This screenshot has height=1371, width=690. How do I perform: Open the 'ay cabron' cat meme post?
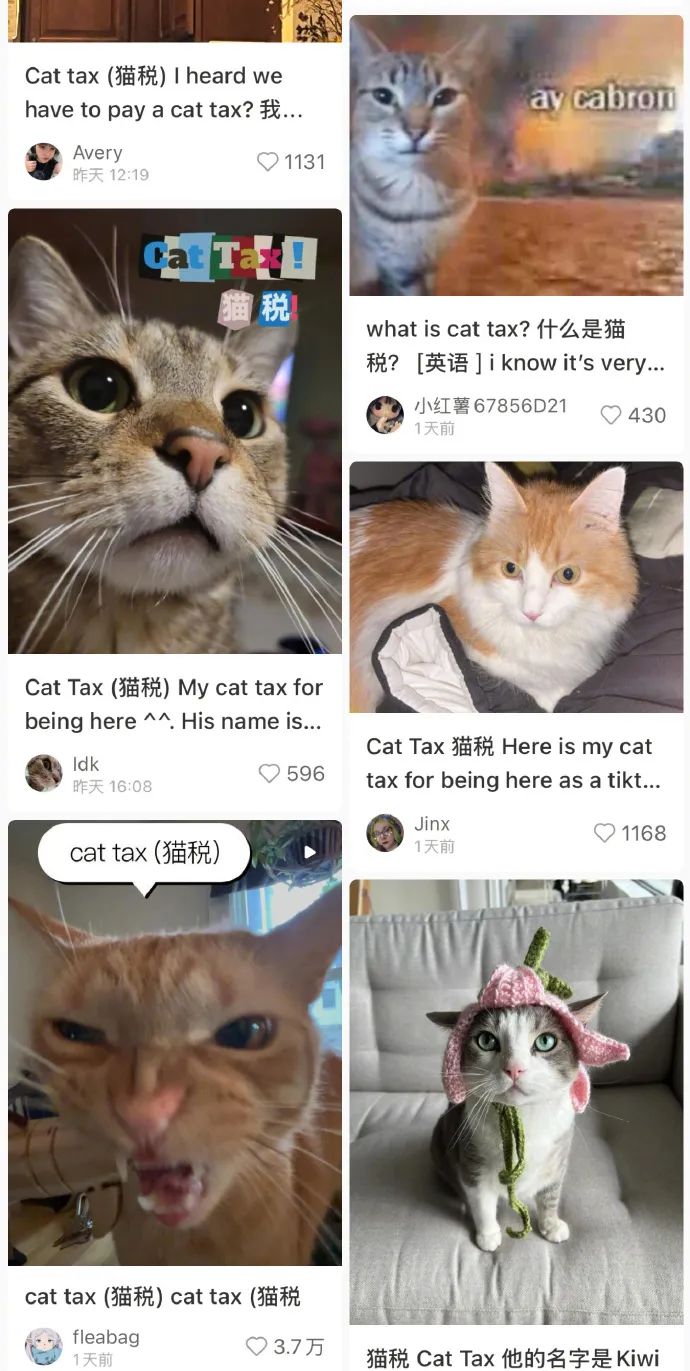point(516,155)
